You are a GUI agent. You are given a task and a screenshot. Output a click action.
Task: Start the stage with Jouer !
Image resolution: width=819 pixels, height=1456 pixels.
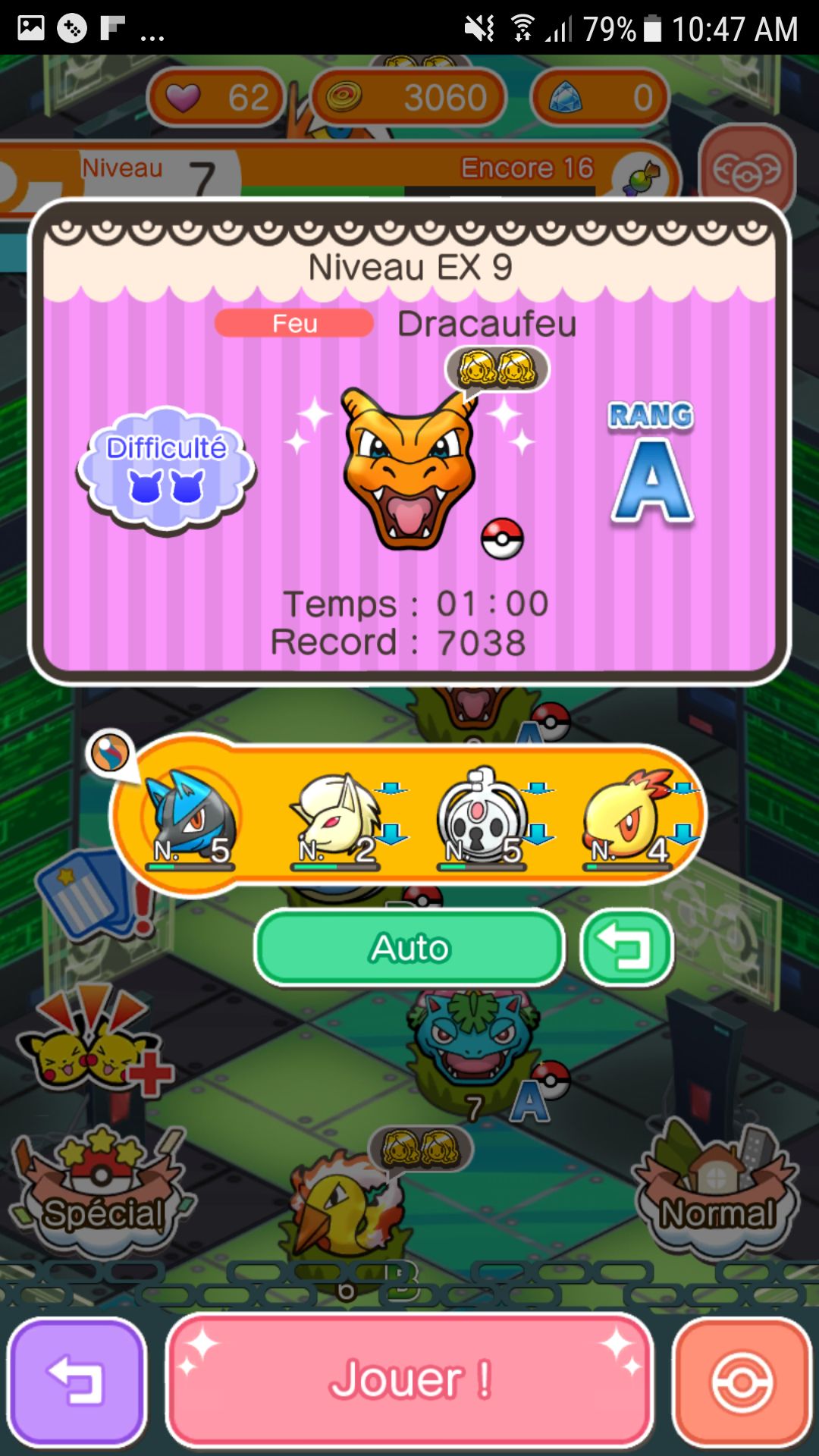point(409,1379)
